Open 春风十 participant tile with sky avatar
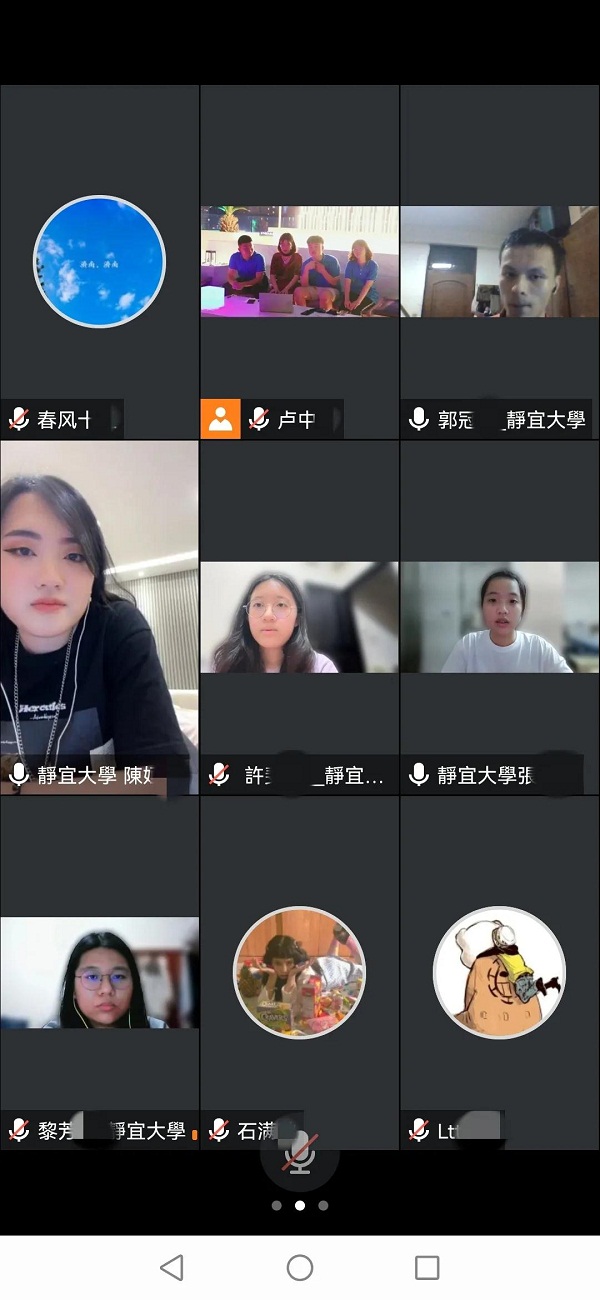600x1300 pixels. point(99,262)
